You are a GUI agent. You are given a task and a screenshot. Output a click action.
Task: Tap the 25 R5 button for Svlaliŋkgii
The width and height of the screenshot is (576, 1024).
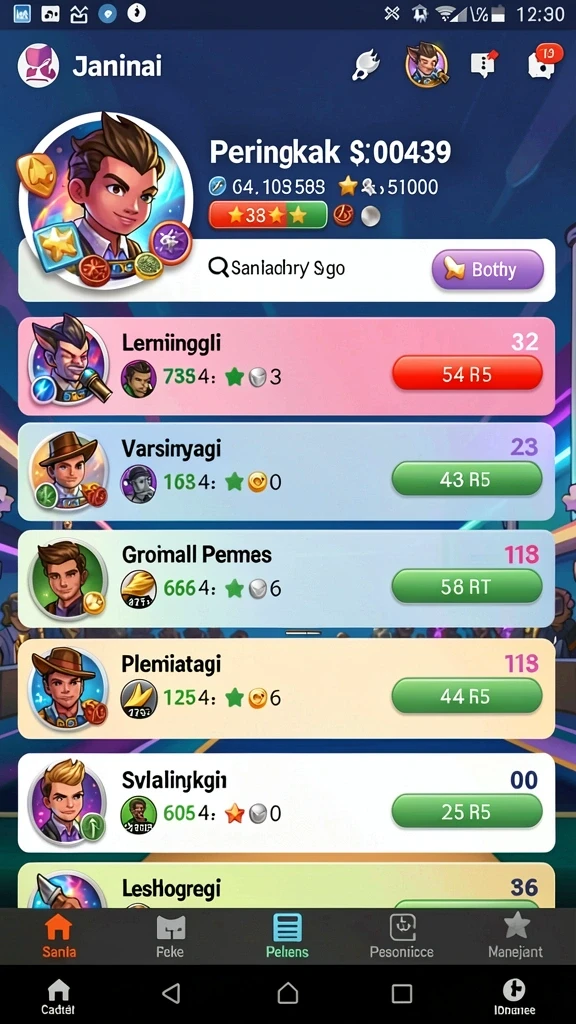[467, 810]
